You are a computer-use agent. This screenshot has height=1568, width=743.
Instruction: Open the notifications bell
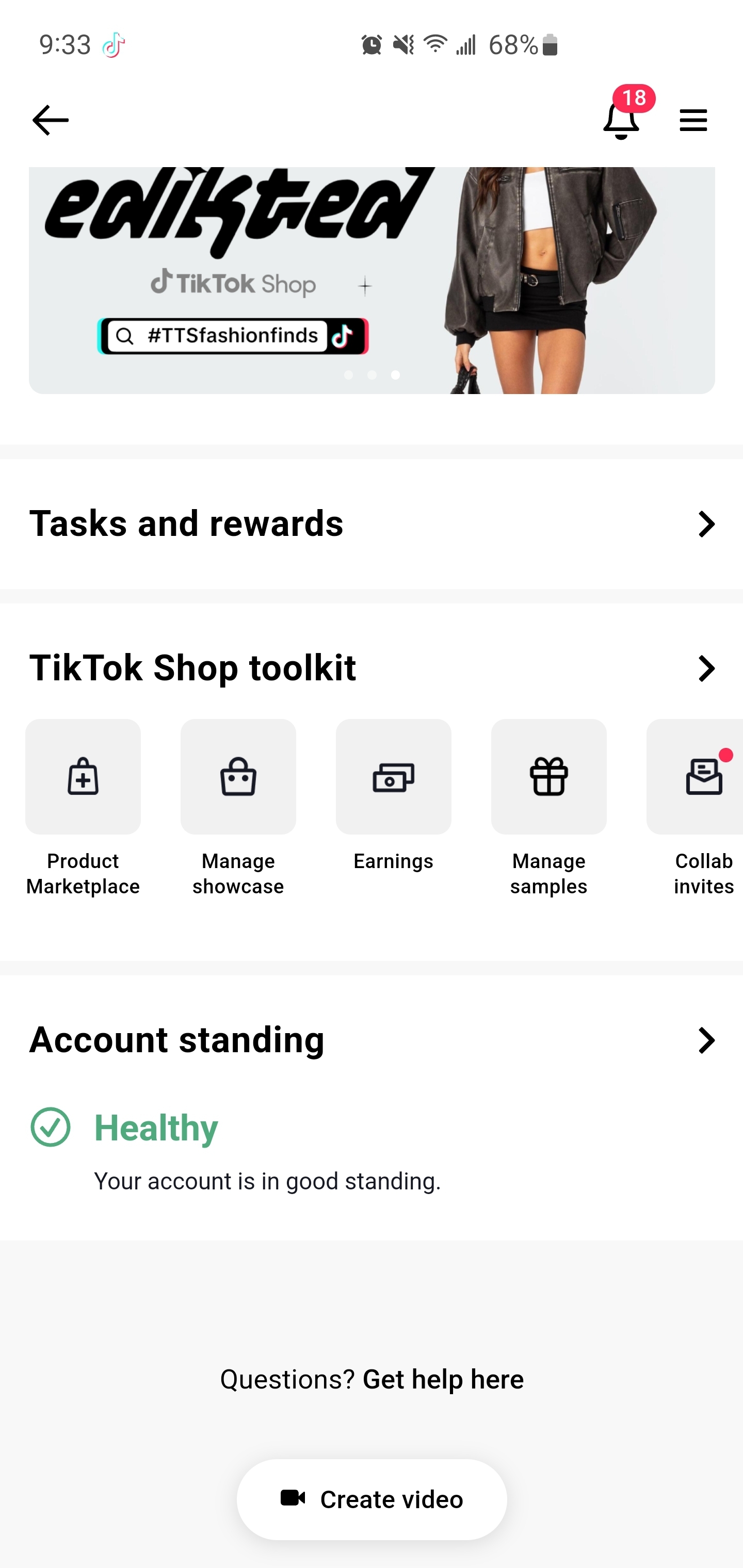(621, 120)
